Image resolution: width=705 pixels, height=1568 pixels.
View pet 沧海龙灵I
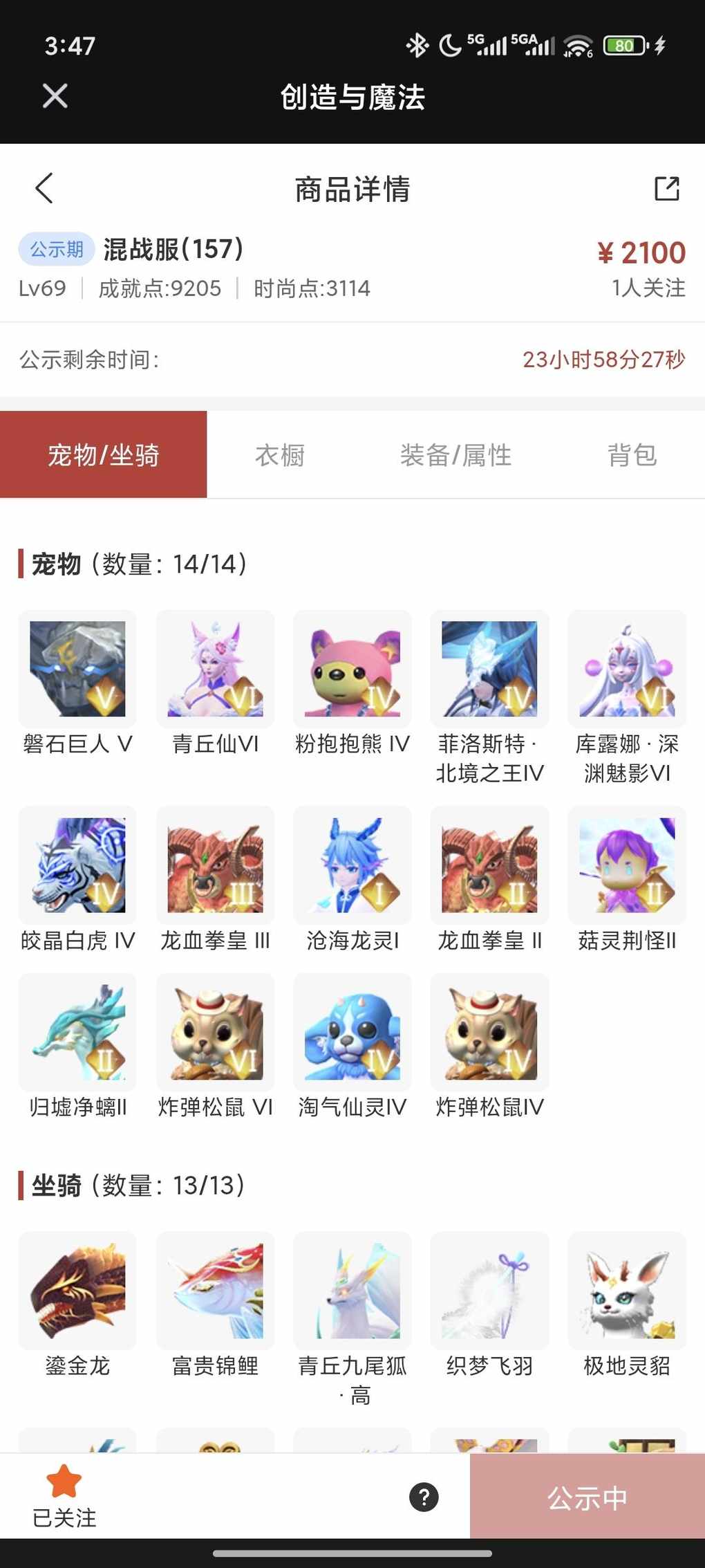pyautogui.click(x=352, y=865)
